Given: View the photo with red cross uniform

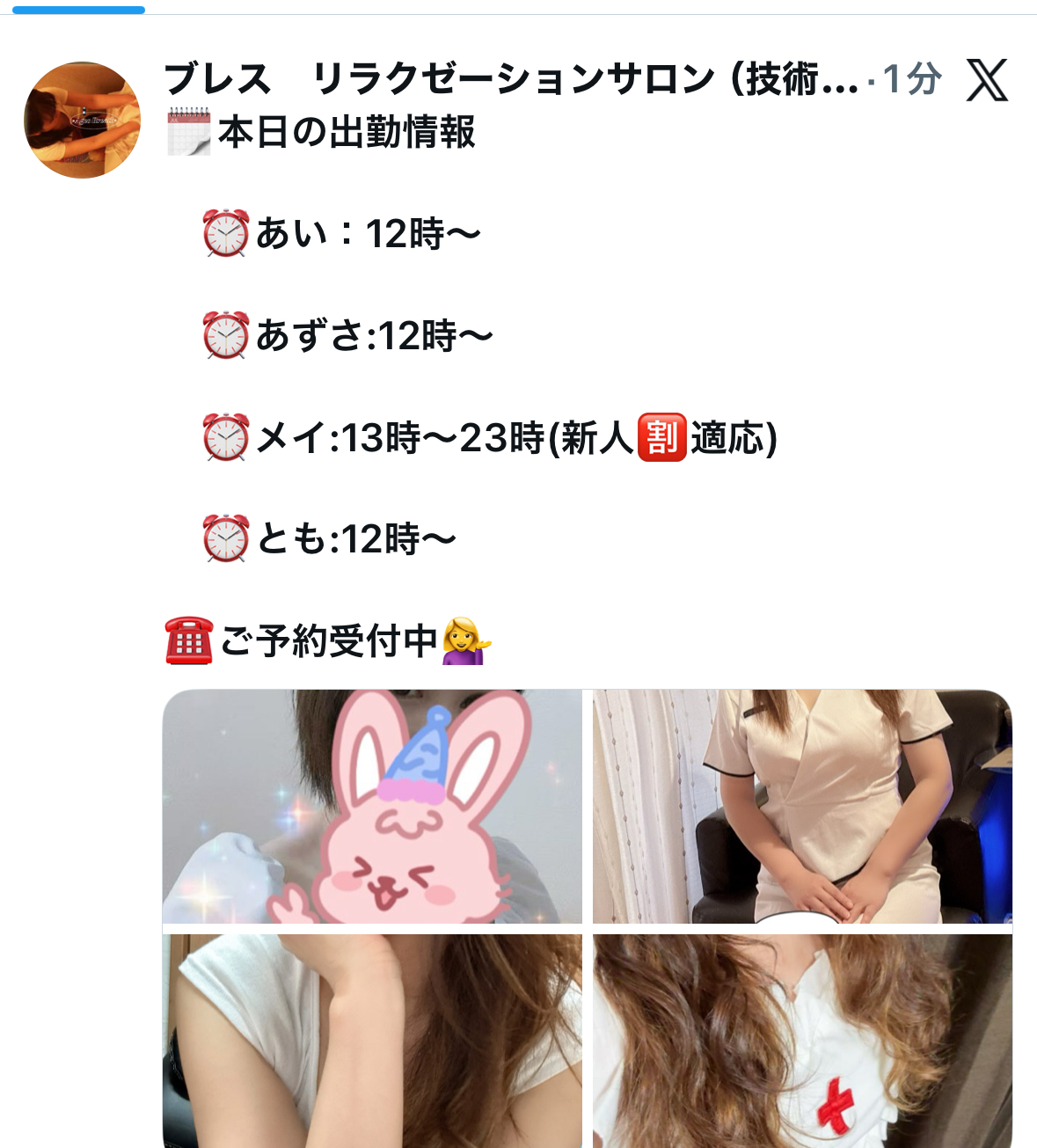Looking at the screenshot, I should click(x=802, y=1040).
